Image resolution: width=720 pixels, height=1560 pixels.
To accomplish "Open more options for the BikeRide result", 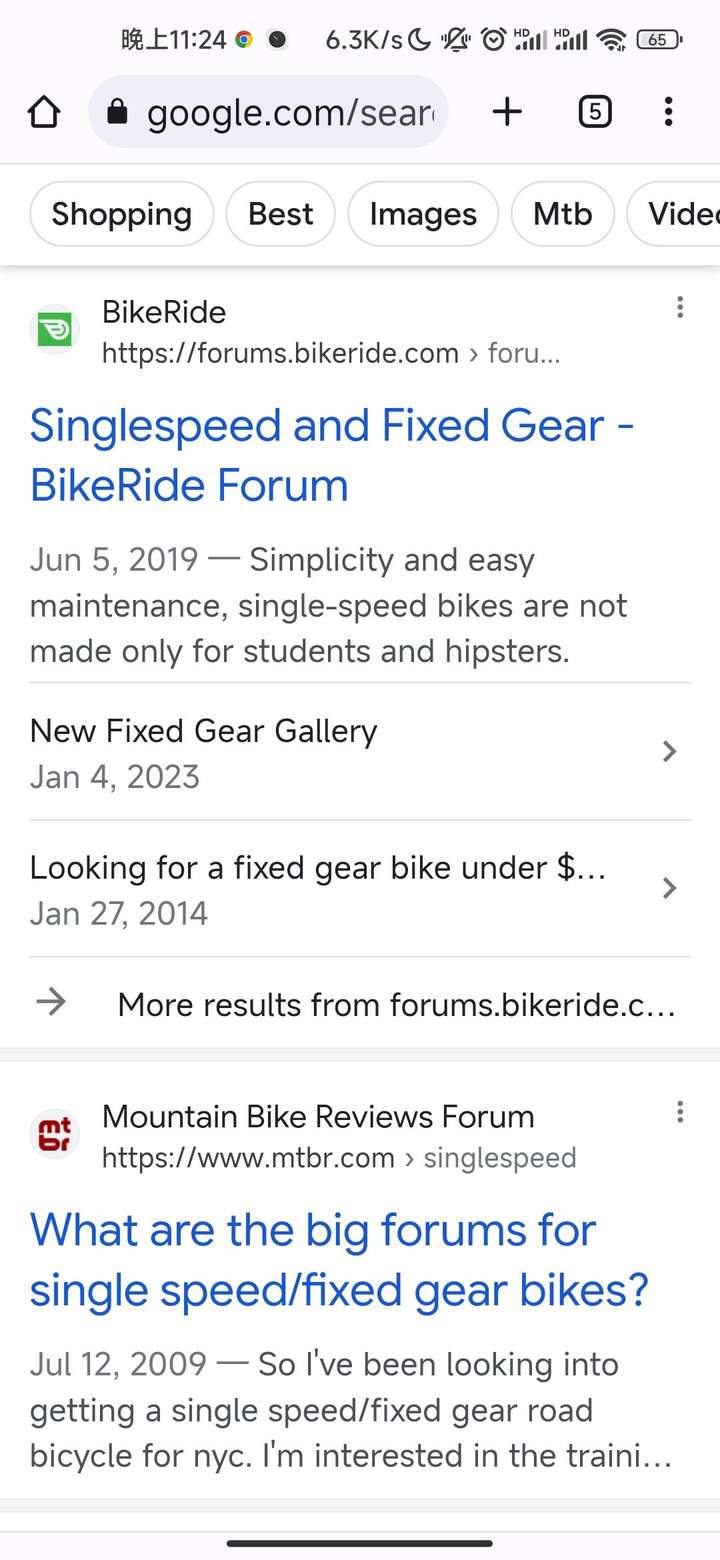I will click(680, 308).
